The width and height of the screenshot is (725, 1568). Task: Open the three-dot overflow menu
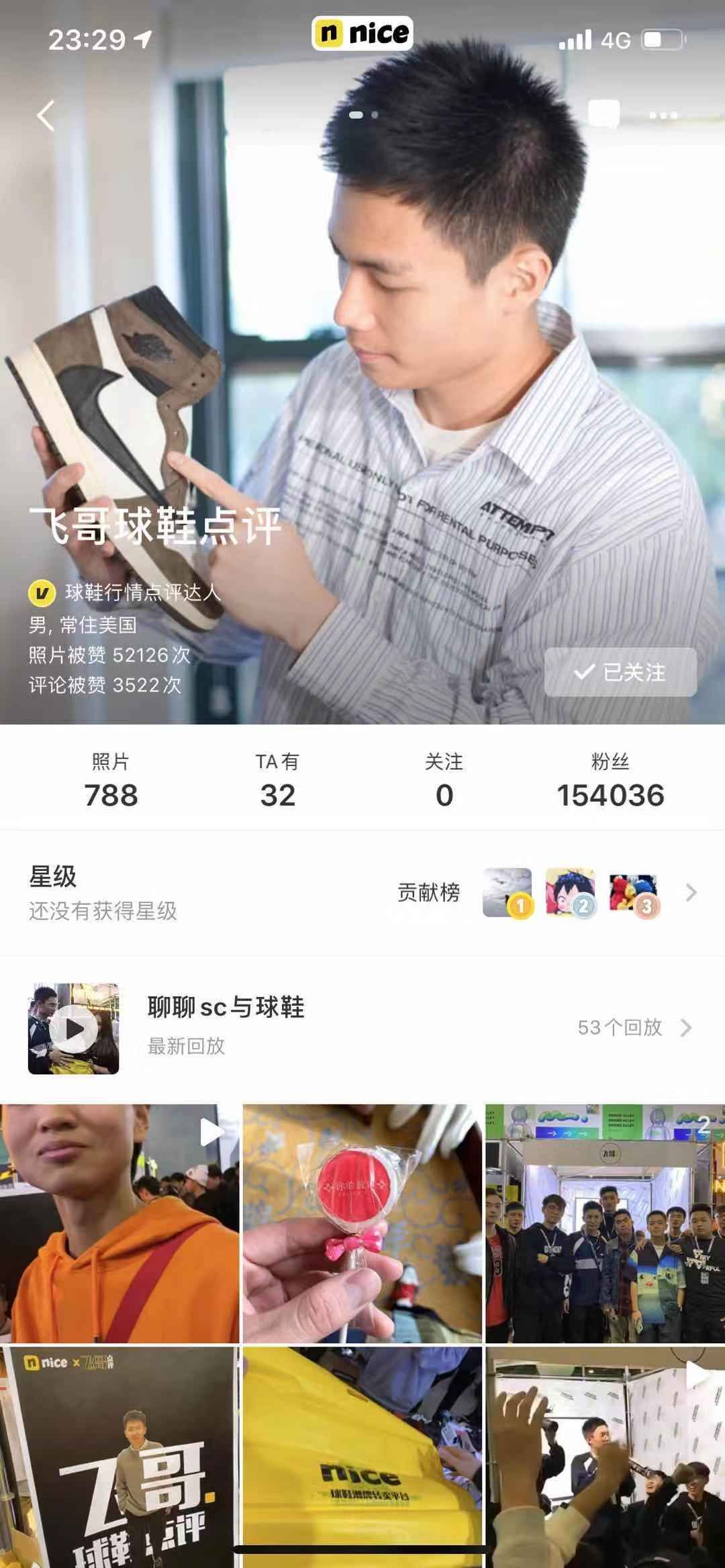[x=663, y=115]
